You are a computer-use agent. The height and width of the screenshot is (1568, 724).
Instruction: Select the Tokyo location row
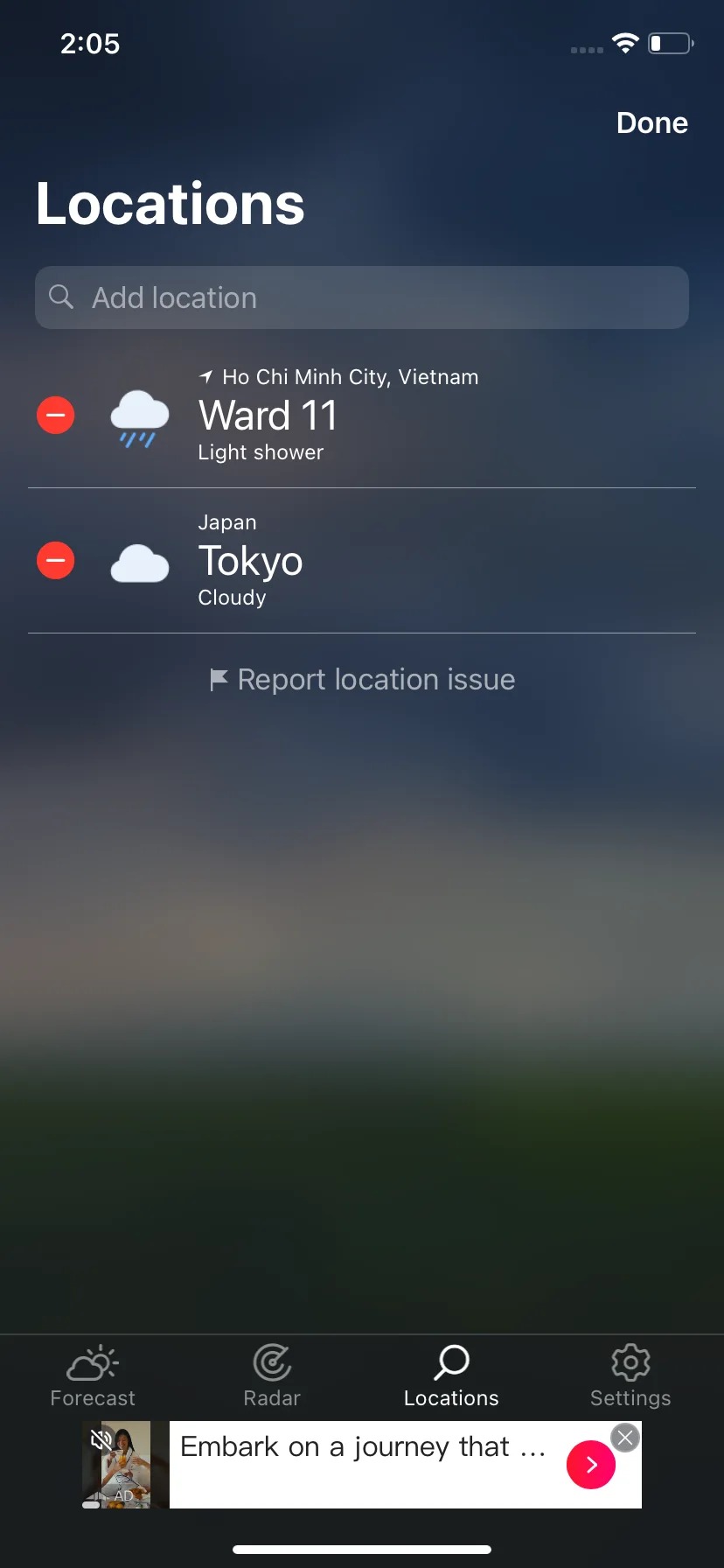393,560
